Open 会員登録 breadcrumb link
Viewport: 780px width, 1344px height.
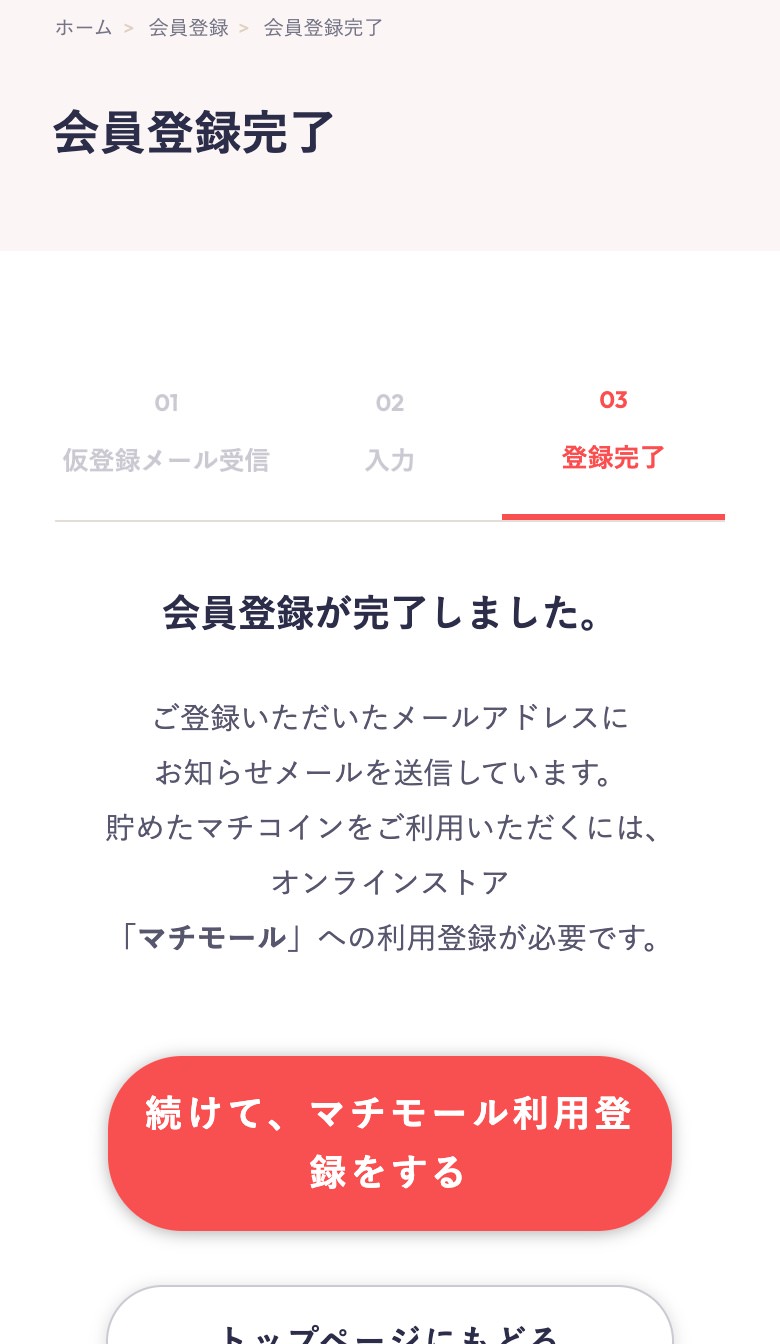point(189,28)
